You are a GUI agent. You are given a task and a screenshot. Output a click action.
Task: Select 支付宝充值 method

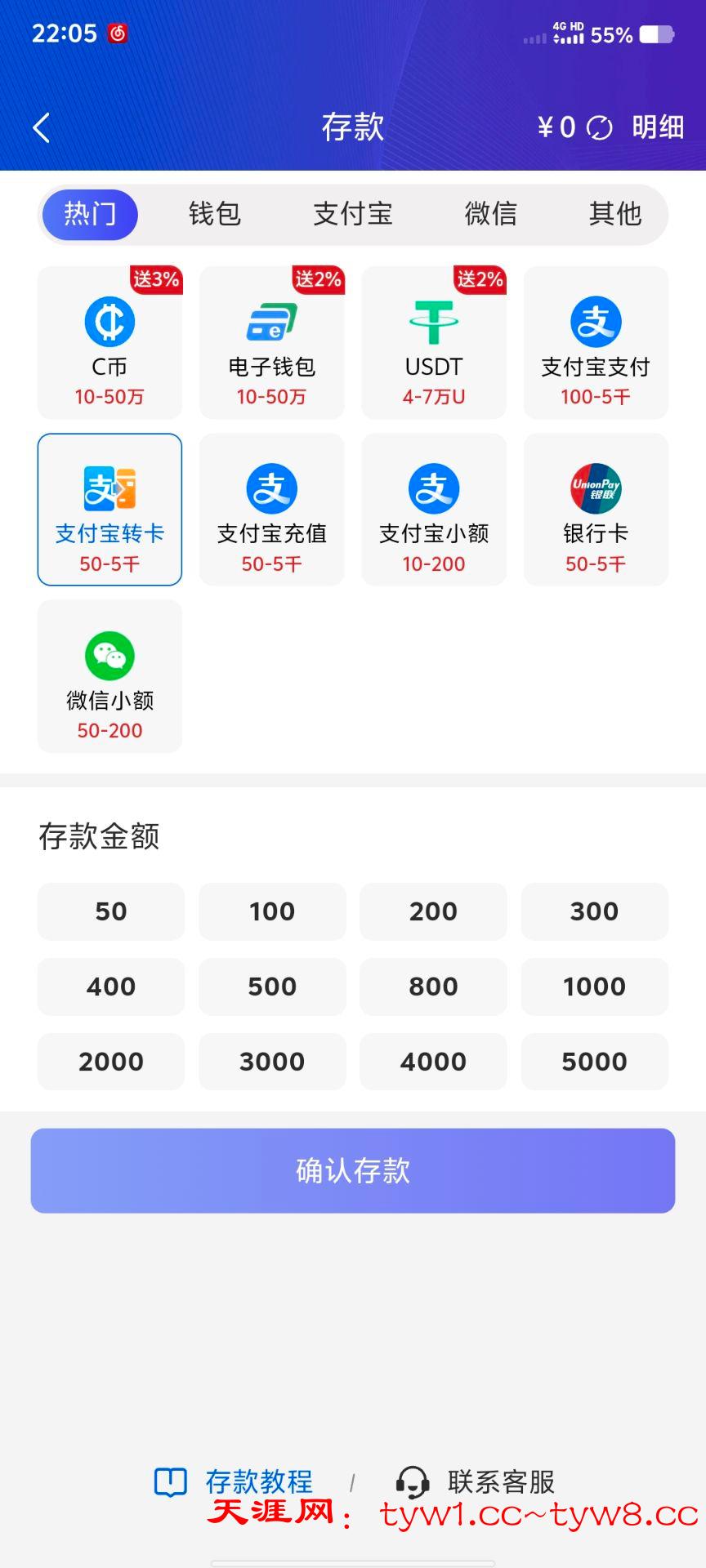(271, 510)
